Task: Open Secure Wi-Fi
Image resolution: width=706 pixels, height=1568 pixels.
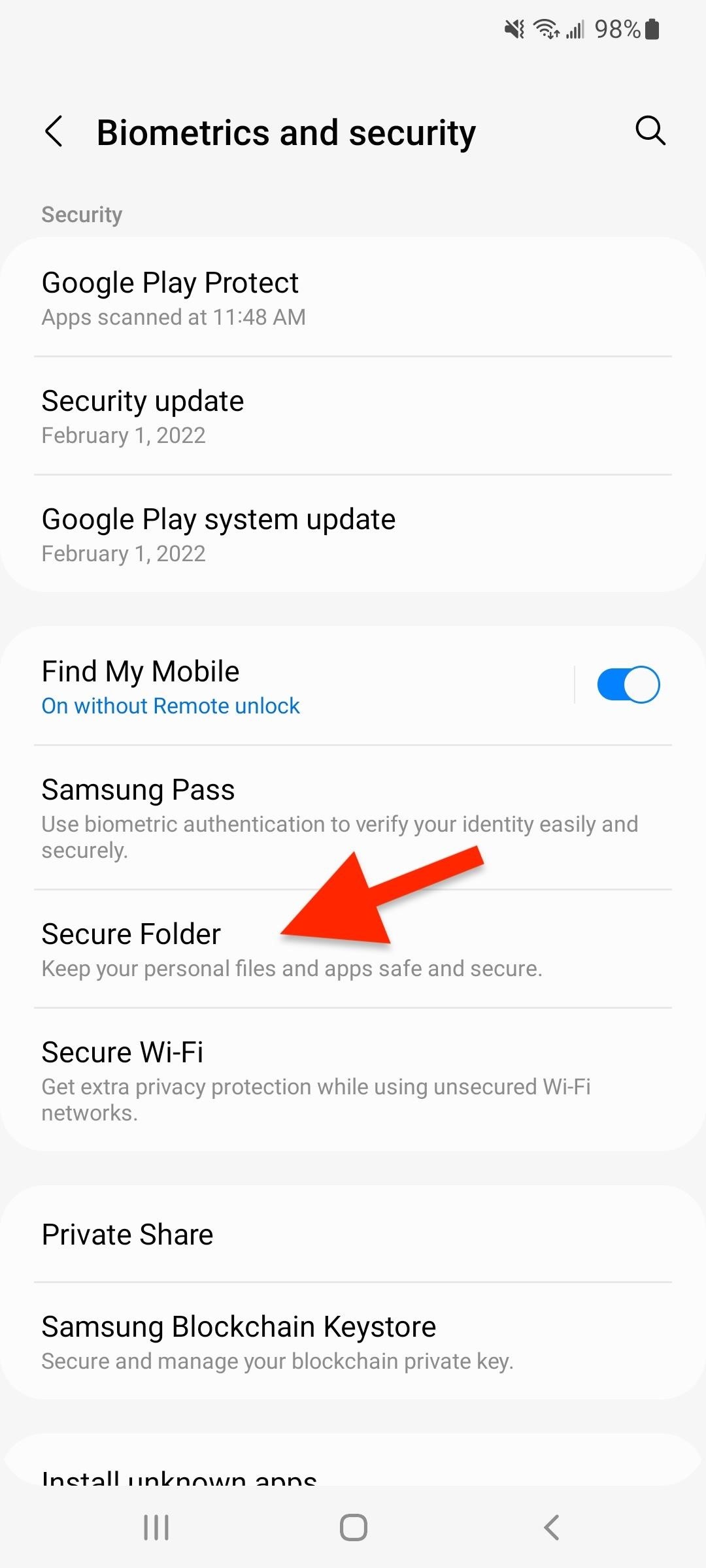Action: coord(353,1080)
